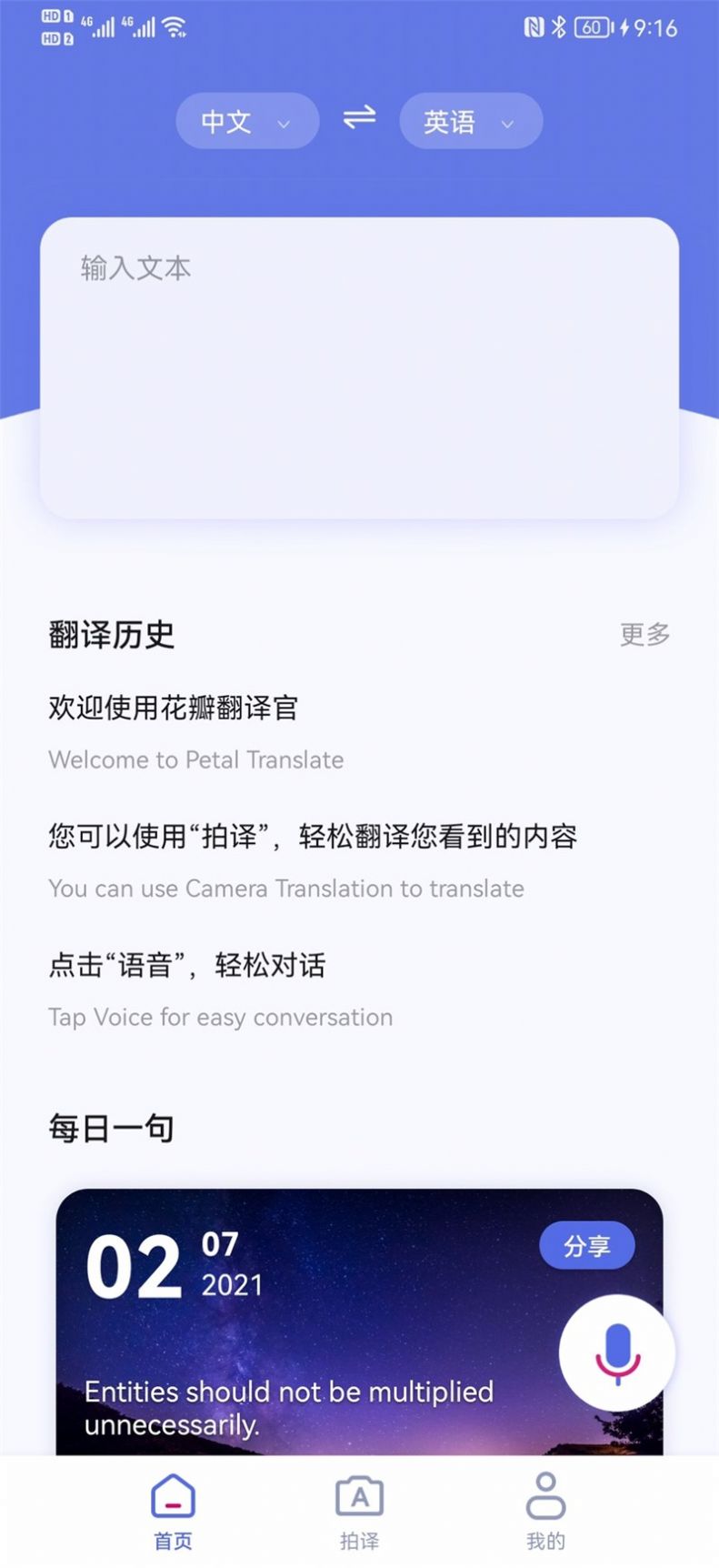The width and height of the screenshot is (719, 1568).
Task: Open history item about 拍译 camera translation
Action: (x=312, y=860)
